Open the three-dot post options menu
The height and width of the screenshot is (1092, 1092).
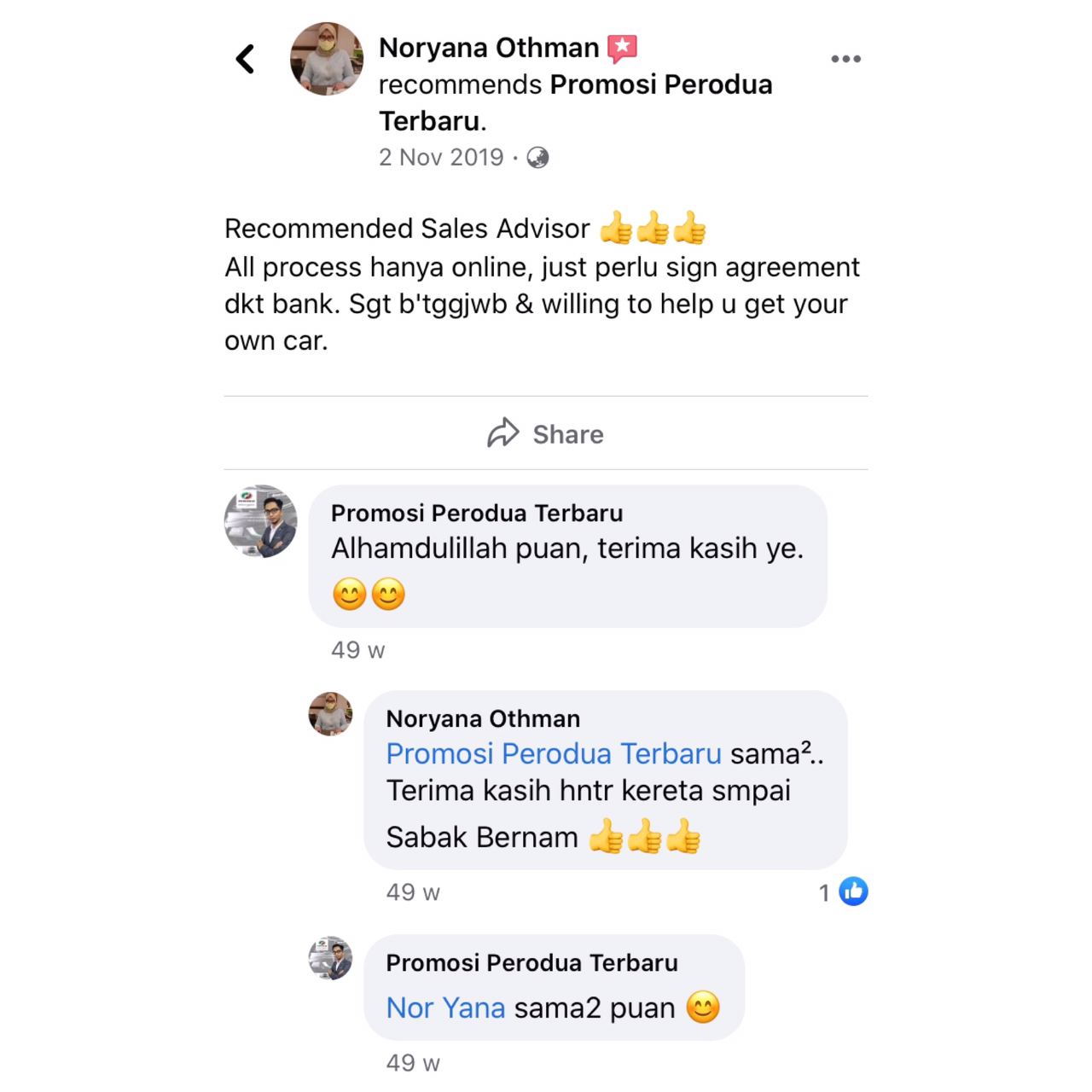pyautogui.click(x=845, y=59)
